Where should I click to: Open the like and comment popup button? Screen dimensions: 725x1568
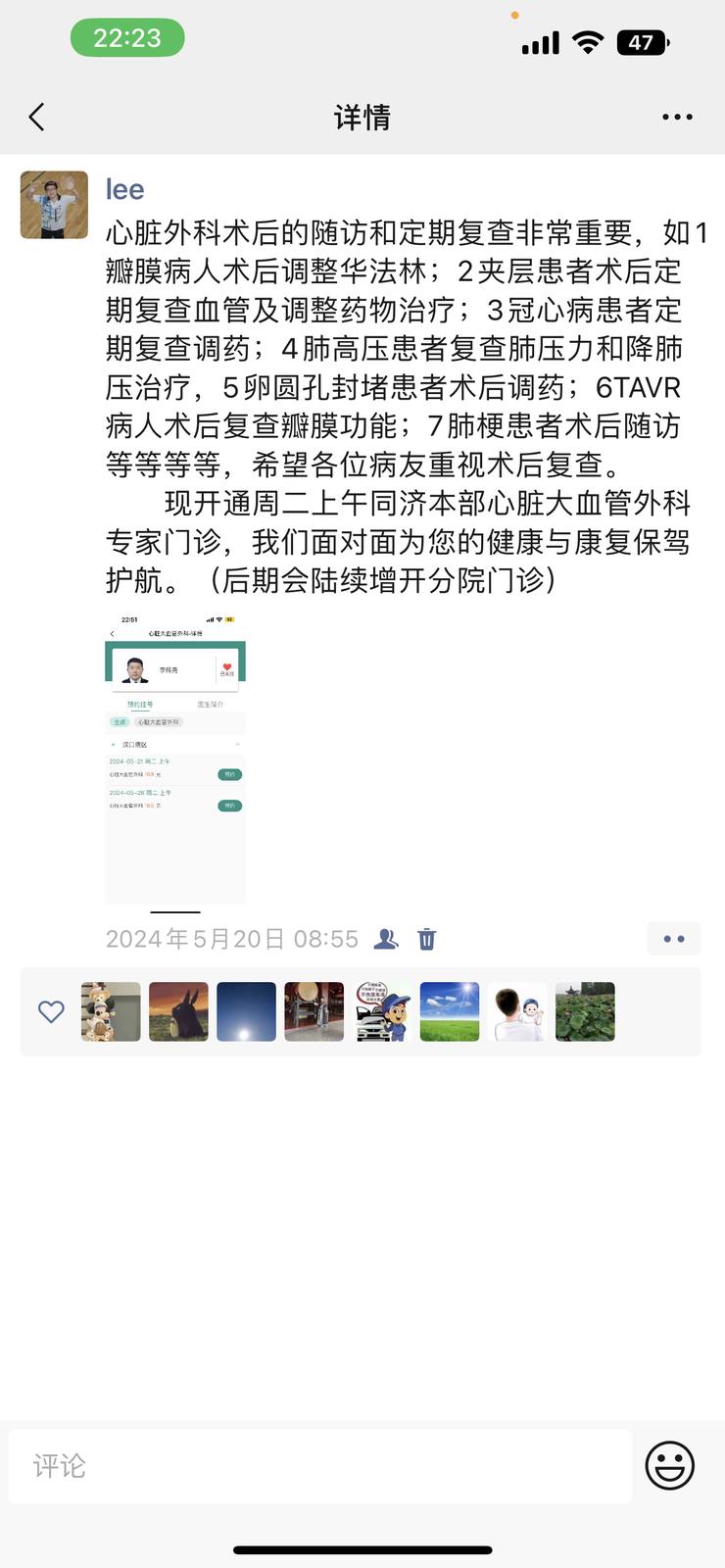tap(673, 939)
